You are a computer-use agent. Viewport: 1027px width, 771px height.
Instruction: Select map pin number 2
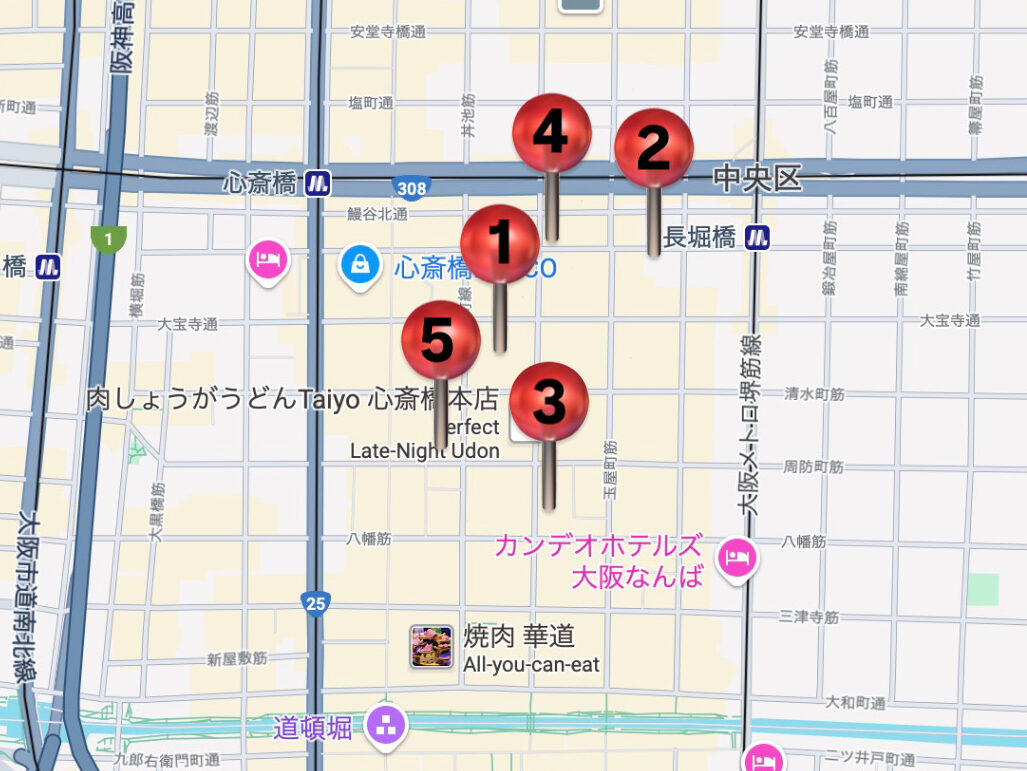(653, 148)
